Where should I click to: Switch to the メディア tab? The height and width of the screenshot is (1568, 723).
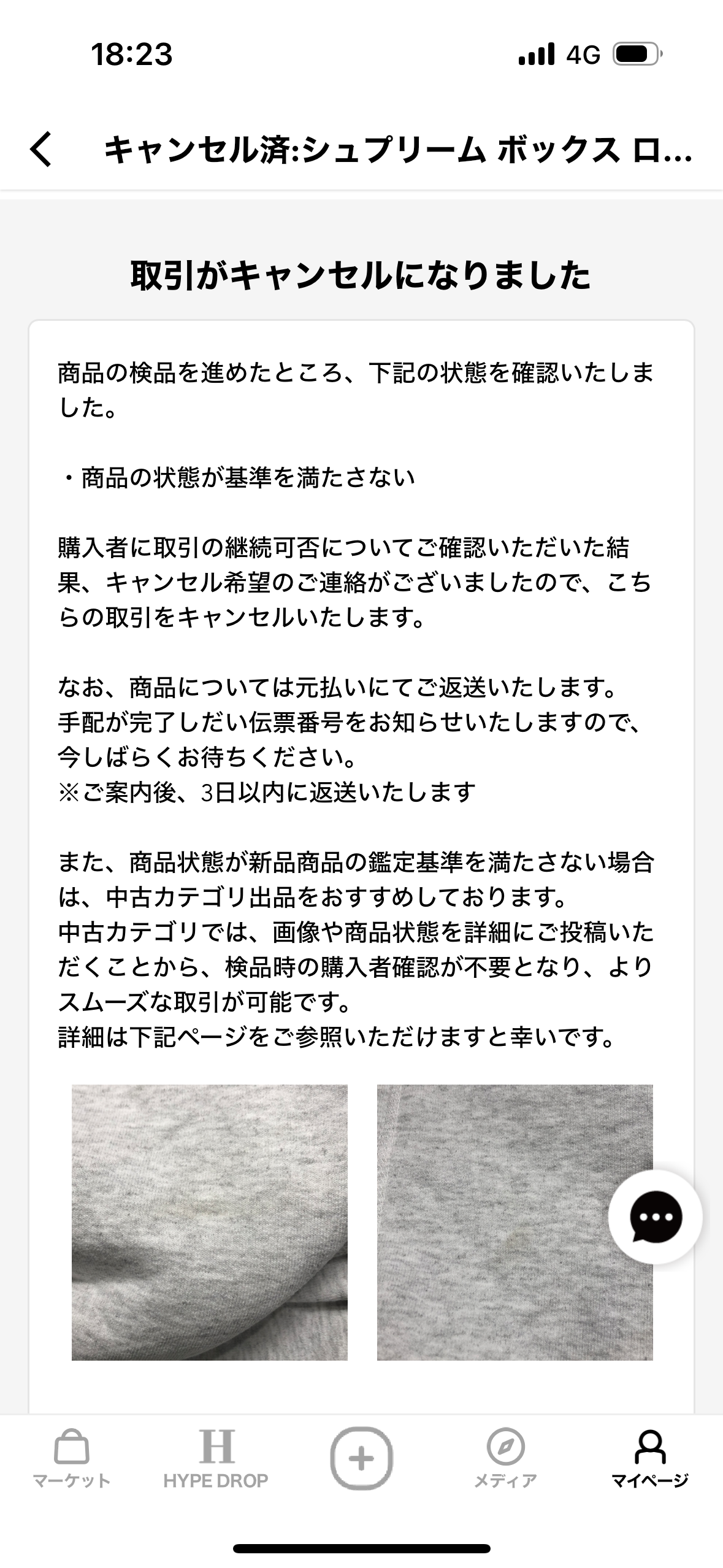click(505, 1459)
